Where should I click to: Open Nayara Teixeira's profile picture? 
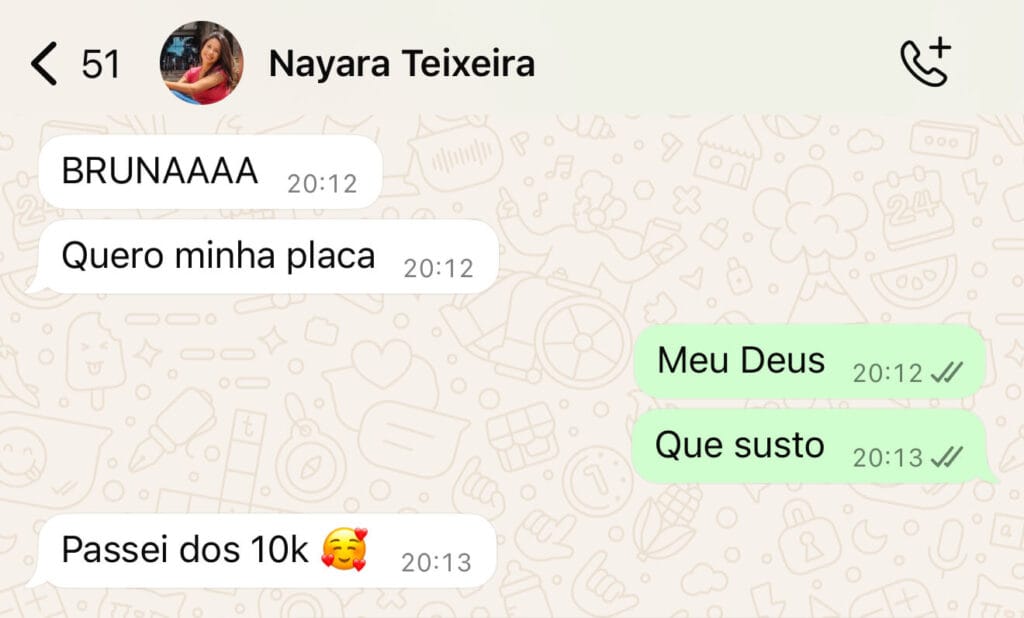[x=201, y=64]
